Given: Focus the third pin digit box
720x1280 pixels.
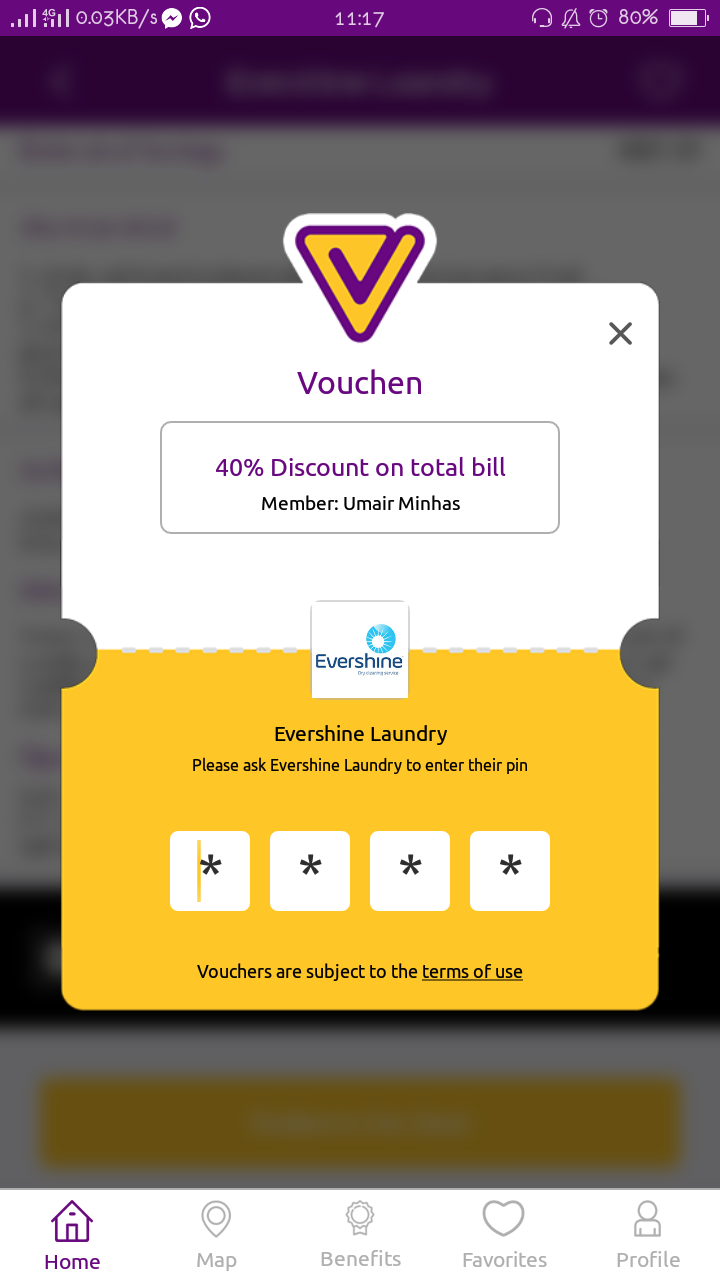Looking at the screenshot, I should [410, 870].
